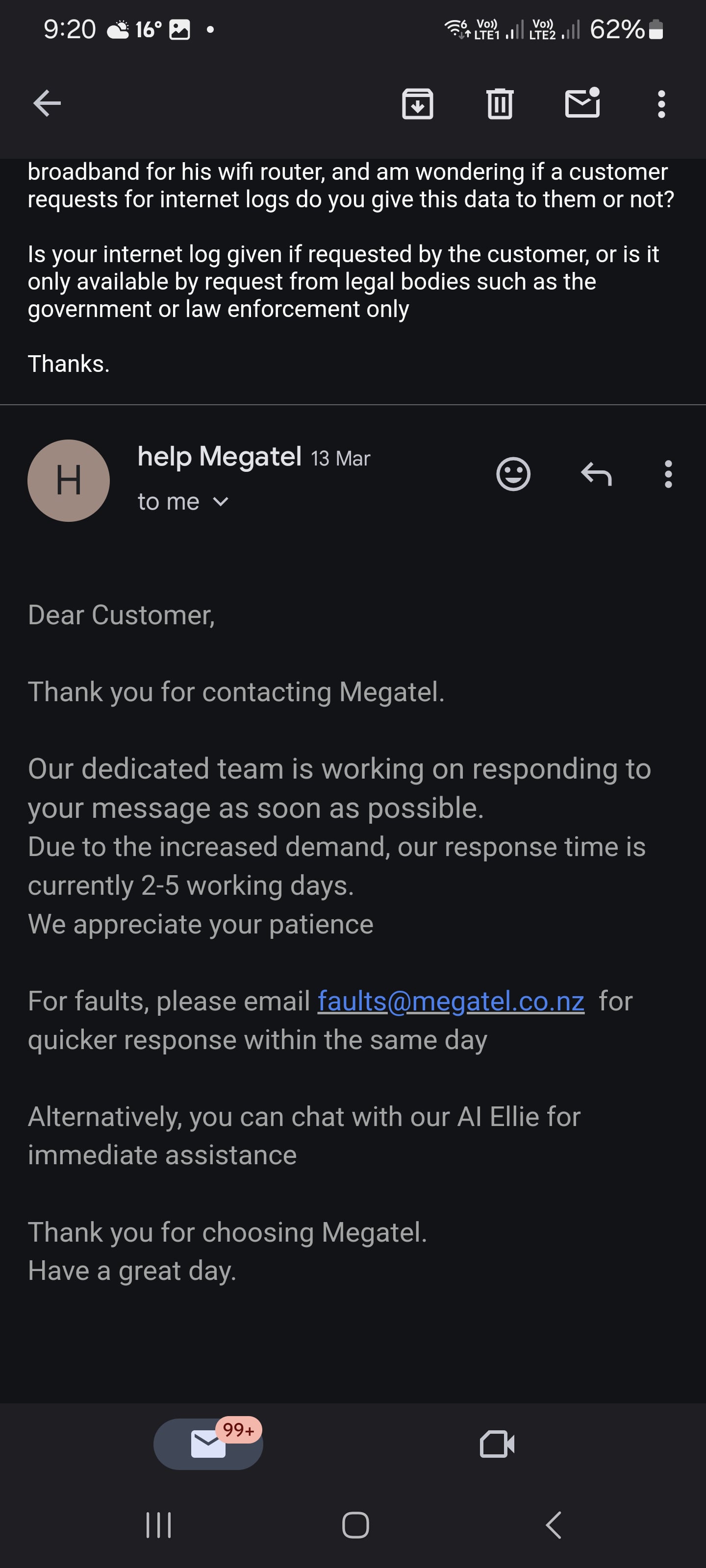Open the recent apps view
Screen dimensions: 706x1568
158,1525
